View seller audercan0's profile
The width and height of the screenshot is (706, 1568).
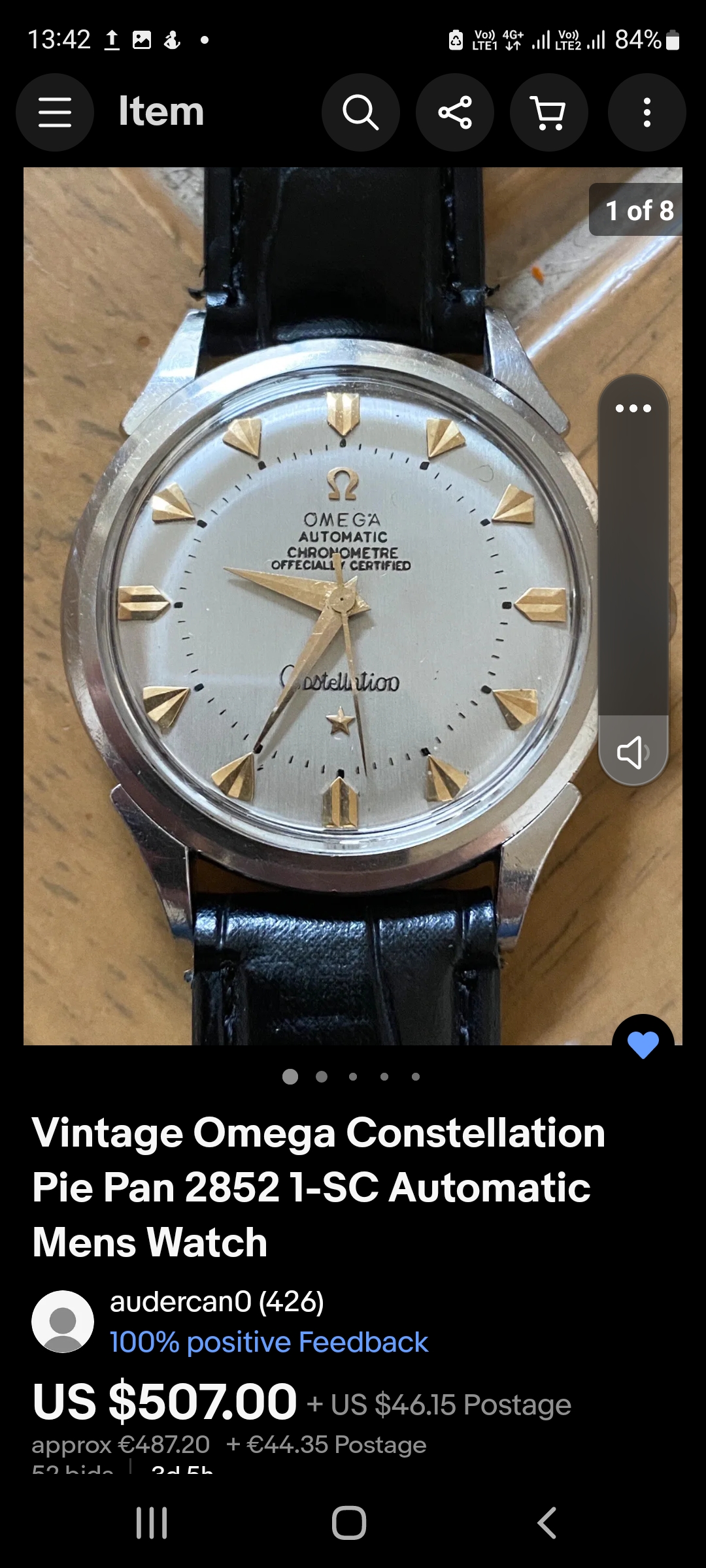216,1301
